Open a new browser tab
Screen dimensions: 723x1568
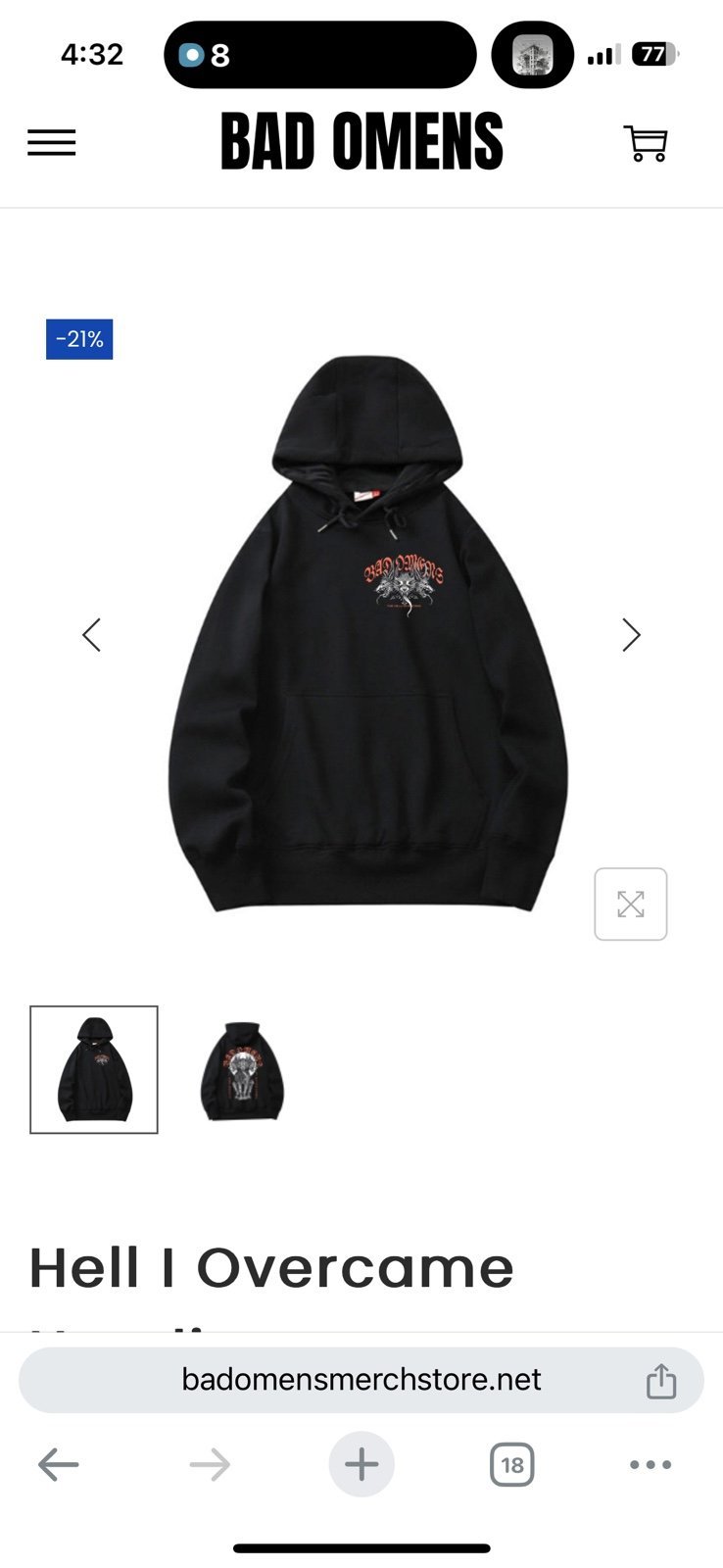pos(361,1465)
